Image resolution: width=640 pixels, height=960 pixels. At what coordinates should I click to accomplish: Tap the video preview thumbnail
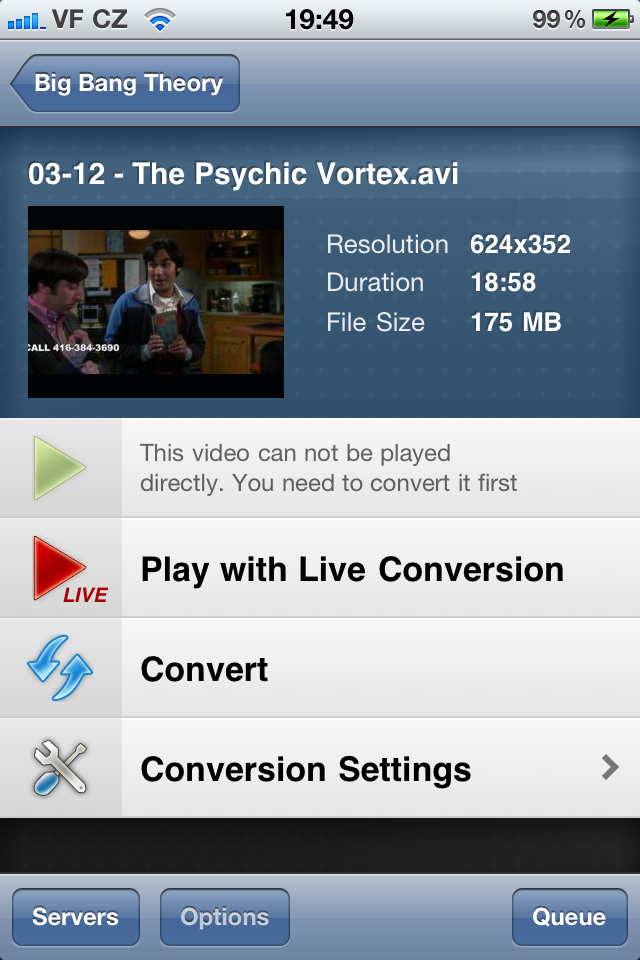(156, 302)
